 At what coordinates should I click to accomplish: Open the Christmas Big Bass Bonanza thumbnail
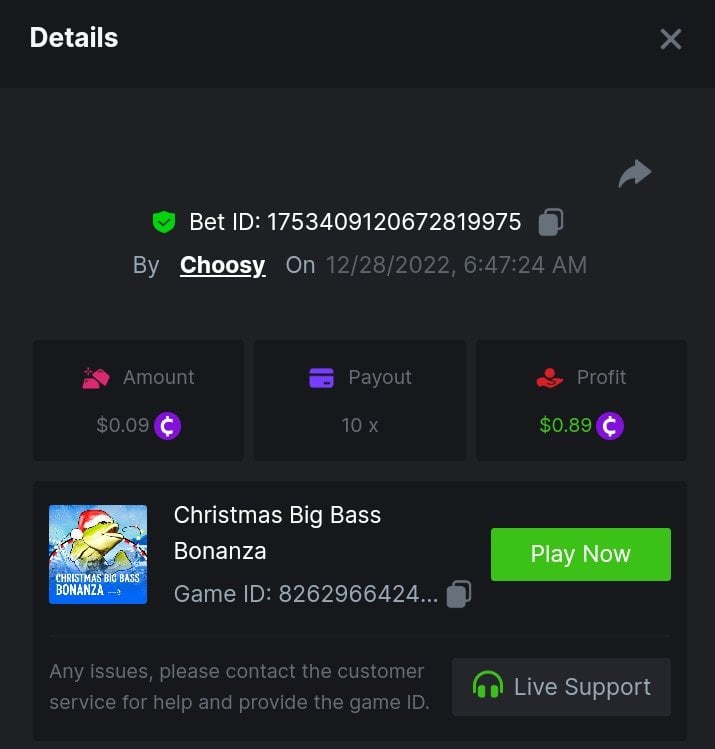coord(98,554)
